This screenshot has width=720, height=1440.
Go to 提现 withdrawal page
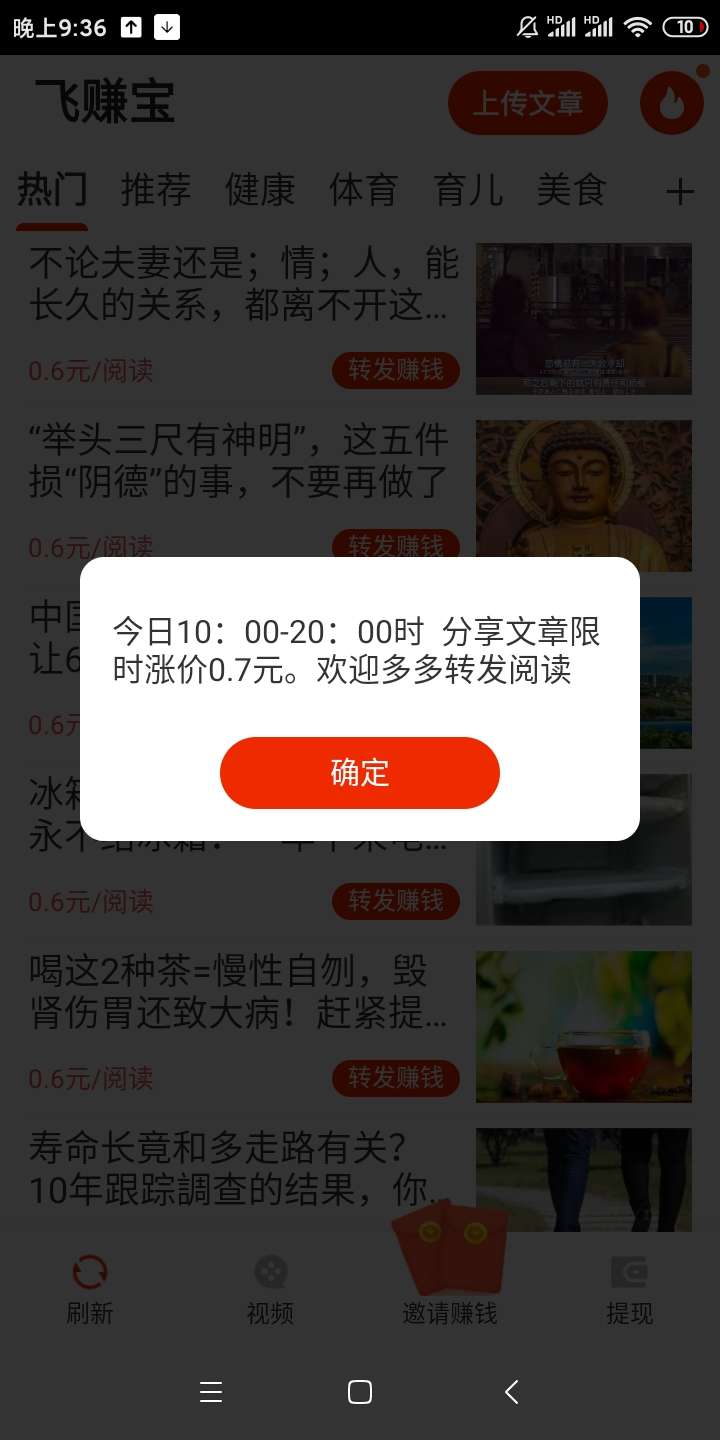[629, 1289]
